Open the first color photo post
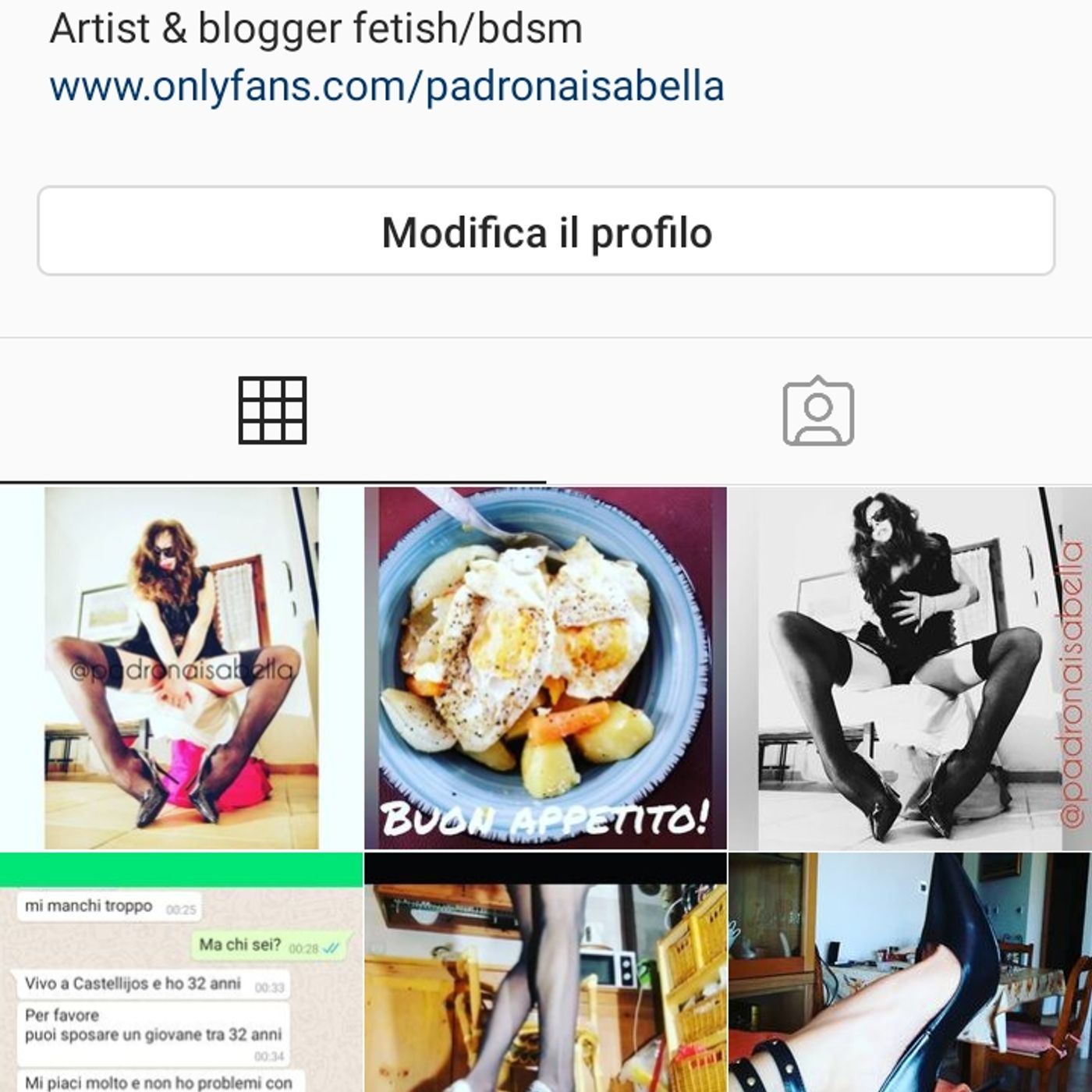Screen dimensions: 1092x1092 181,668
